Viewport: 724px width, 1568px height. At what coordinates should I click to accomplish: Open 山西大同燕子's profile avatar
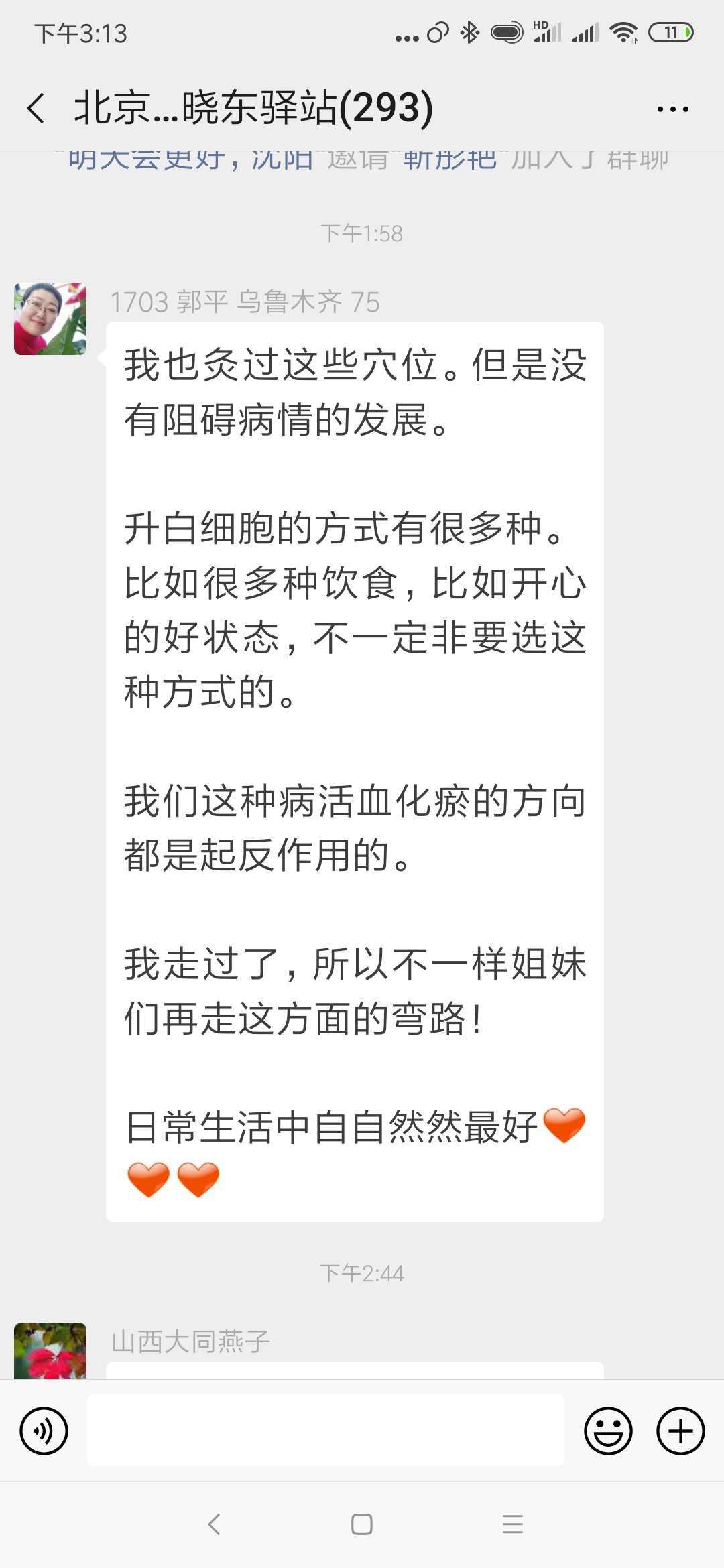[x=50, y=1350]
